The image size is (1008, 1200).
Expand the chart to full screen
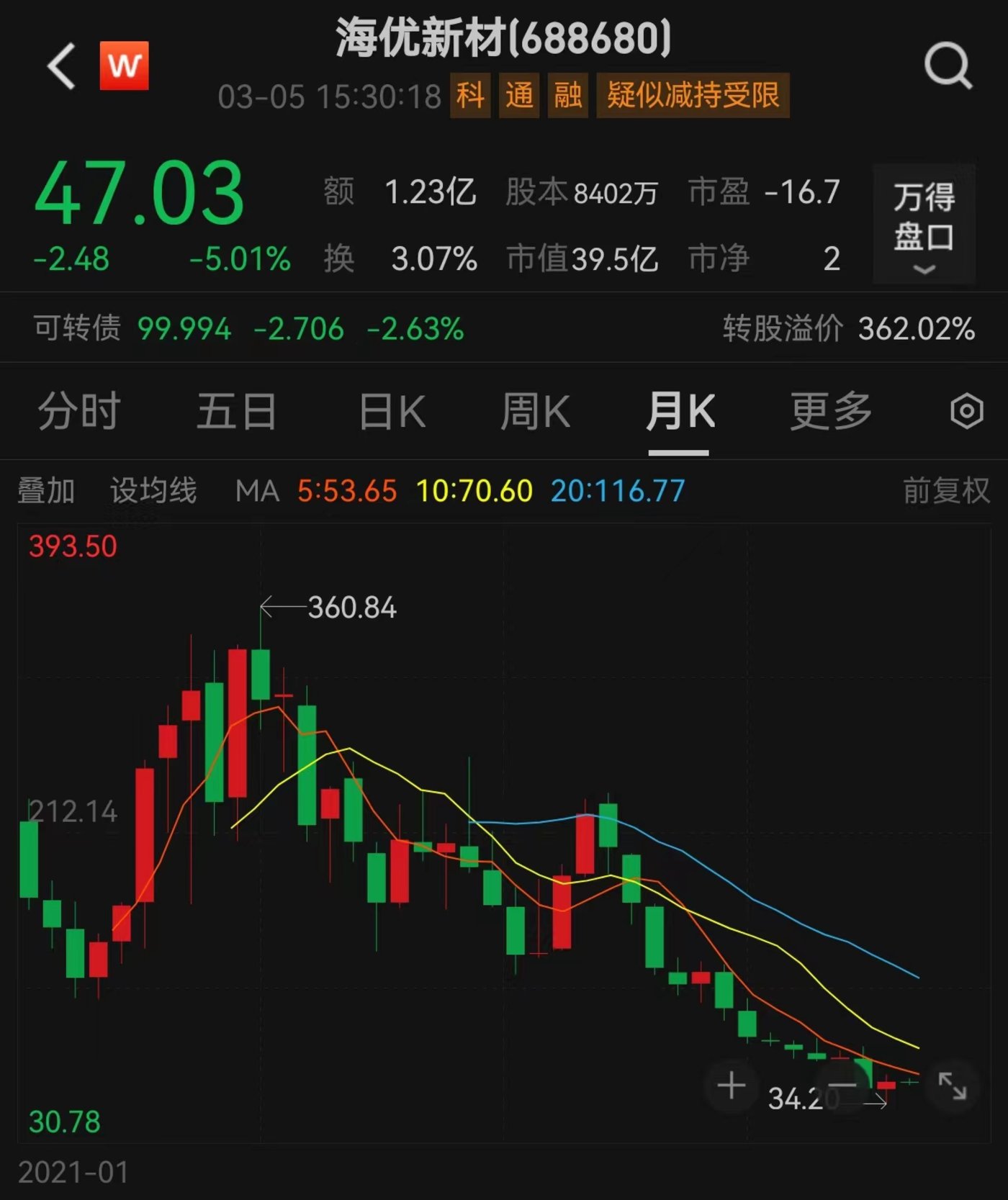pyautogui.click(x=952, y=1086)
